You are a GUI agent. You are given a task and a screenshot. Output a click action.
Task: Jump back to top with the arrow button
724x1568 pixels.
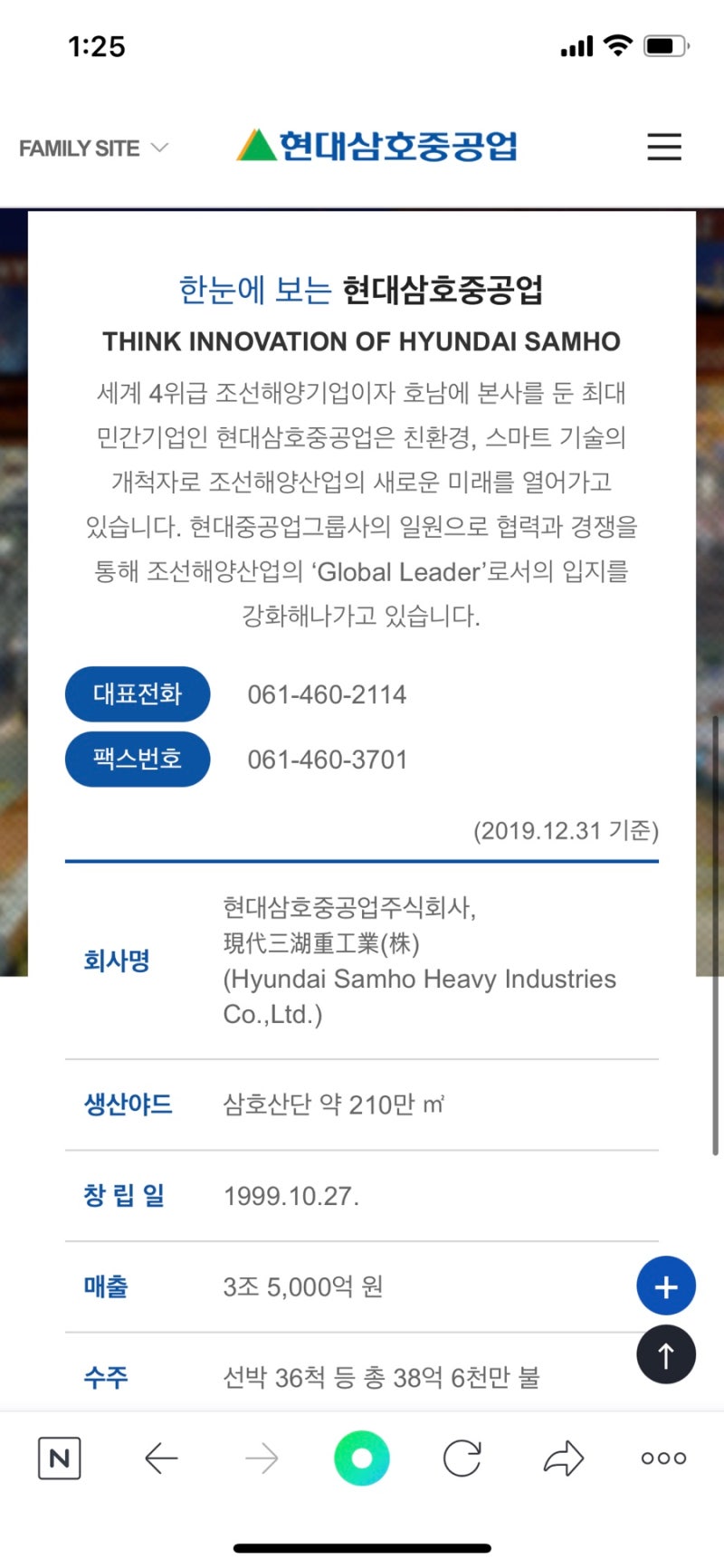click(x=666, y=1355)
